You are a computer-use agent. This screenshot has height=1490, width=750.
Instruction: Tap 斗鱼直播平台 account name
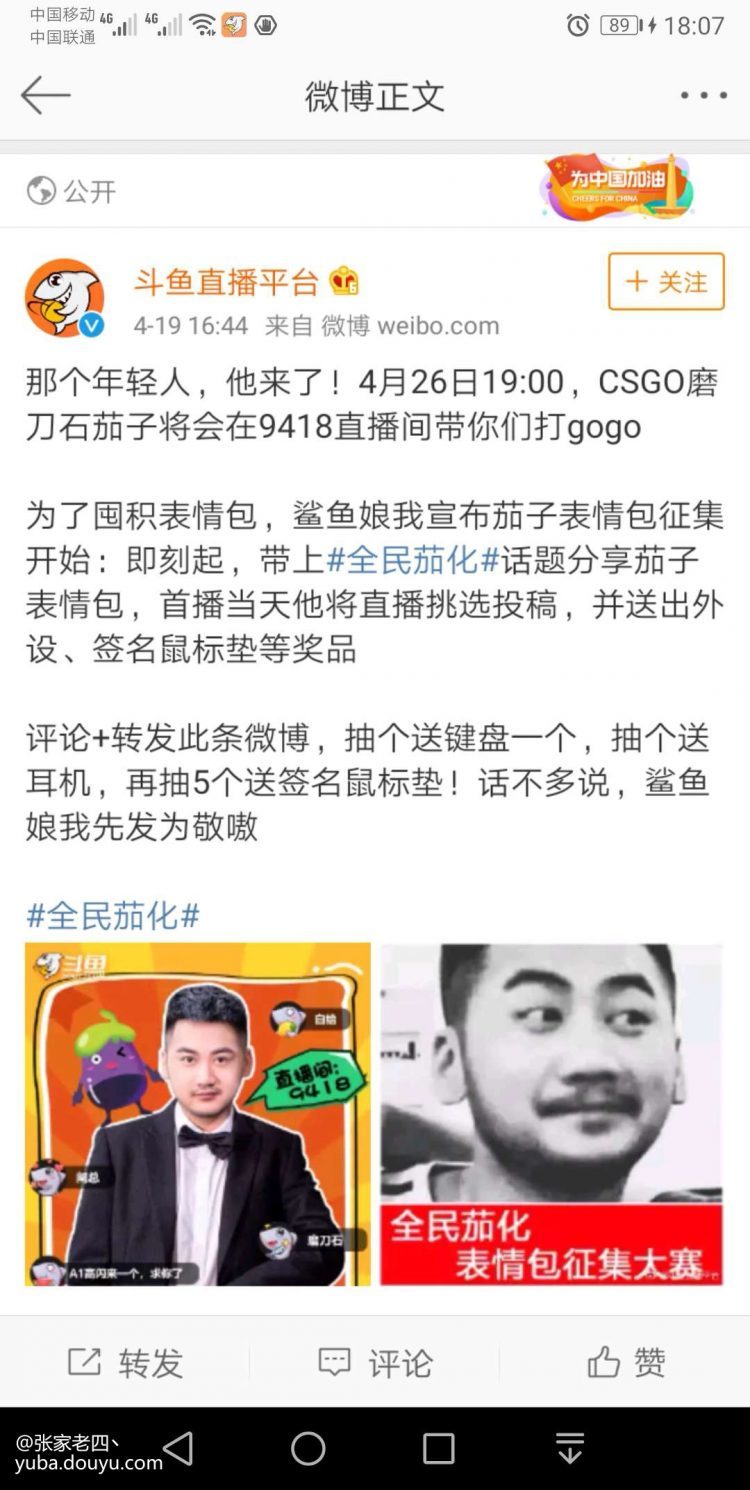(x=226, y=283)
